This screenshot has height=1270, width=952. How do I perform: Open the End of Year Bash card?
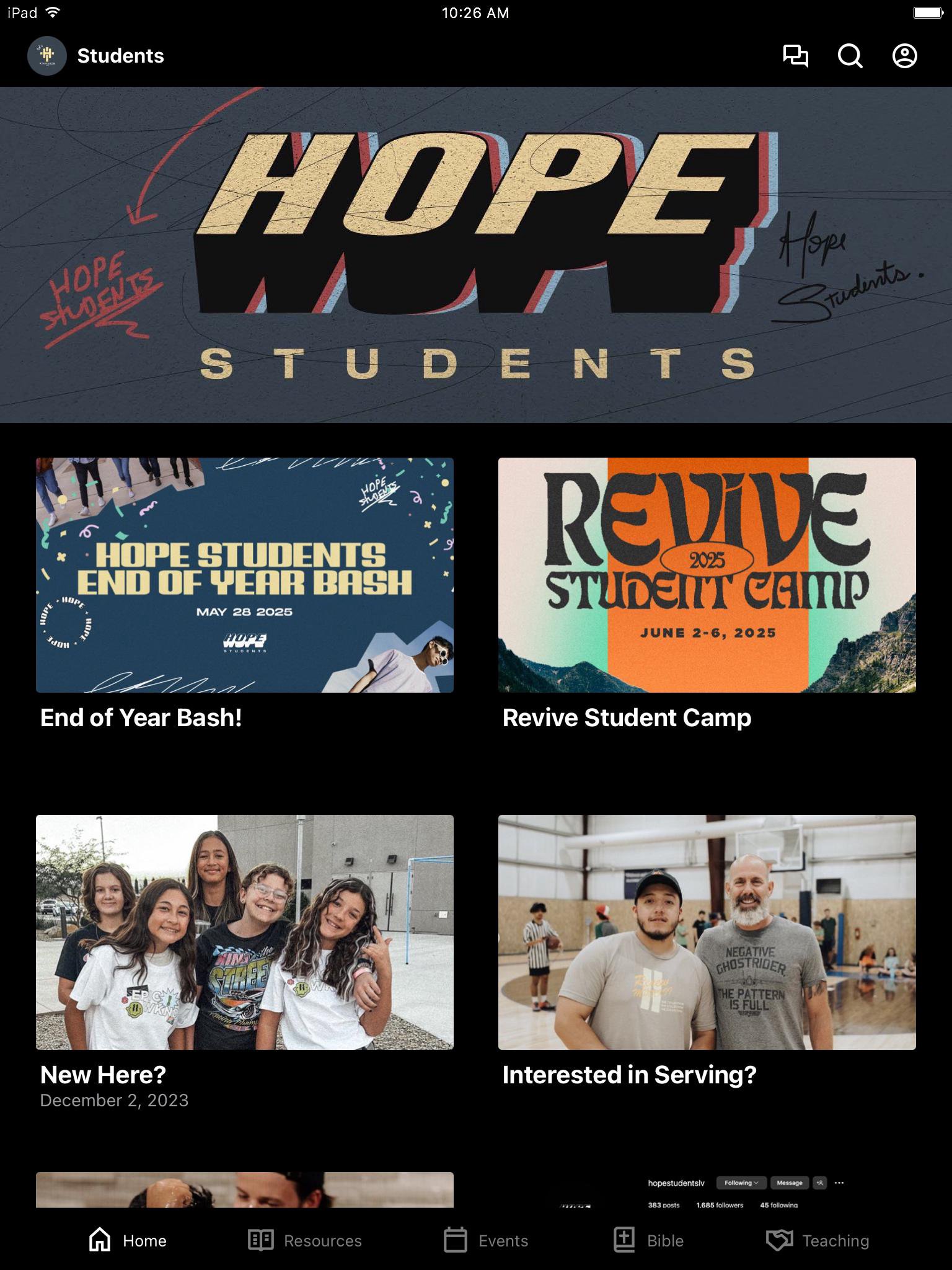pos(245,575)
